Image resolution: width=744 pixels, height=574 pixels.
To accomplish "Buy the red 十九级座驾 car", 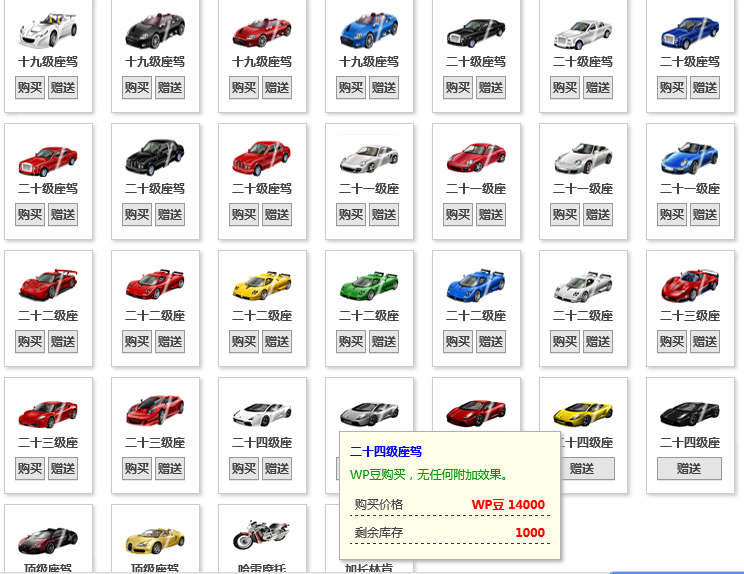I will point(244,87).
